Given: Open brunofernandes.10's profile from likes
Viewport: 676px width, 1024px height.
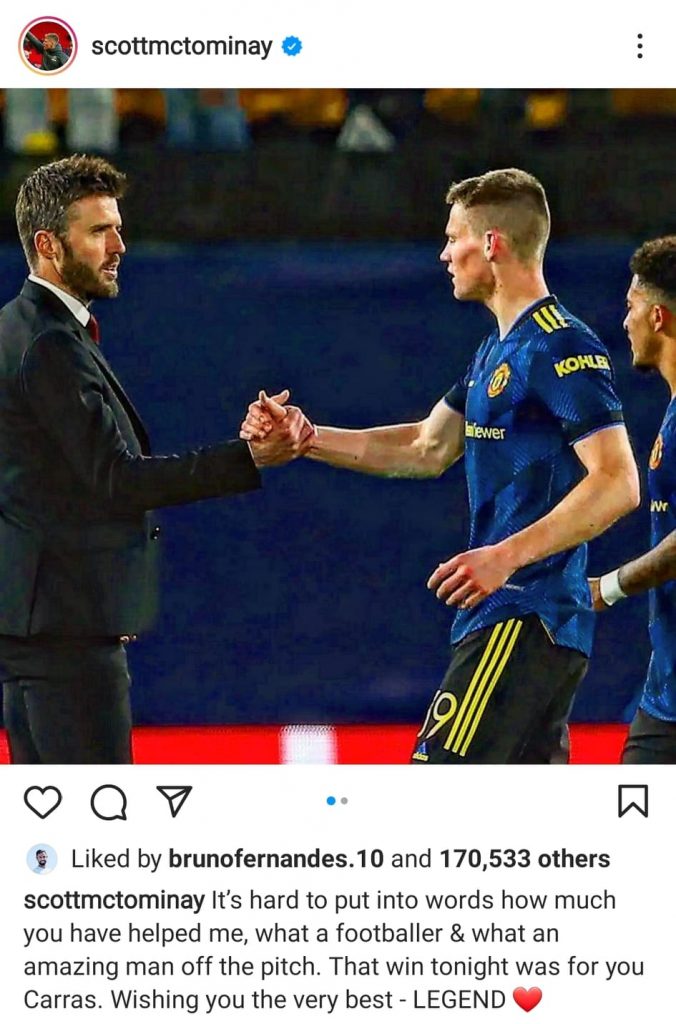Looking at the screenshot, I should [278, 859].
